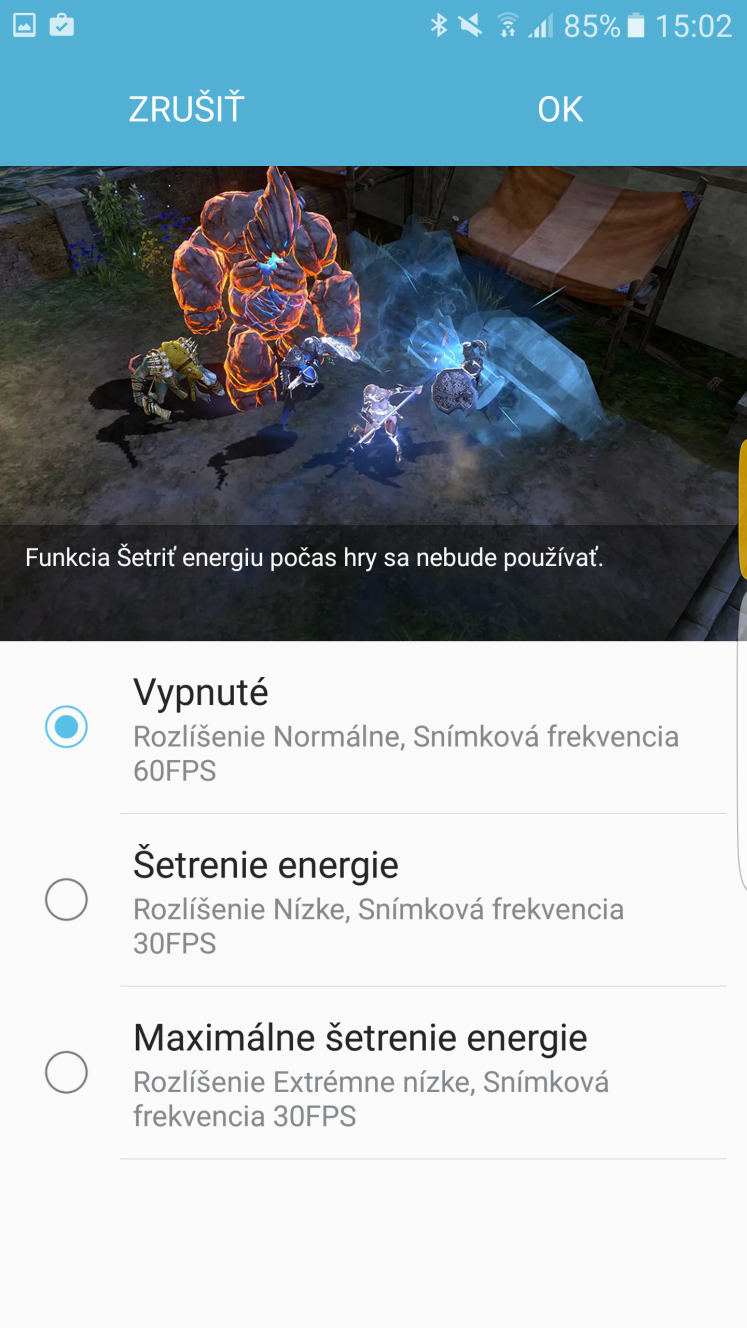This screenshot has height=1328, width=747.
Task: Tap ZRUŠIŤ to cancel changes
Action: 186,109
